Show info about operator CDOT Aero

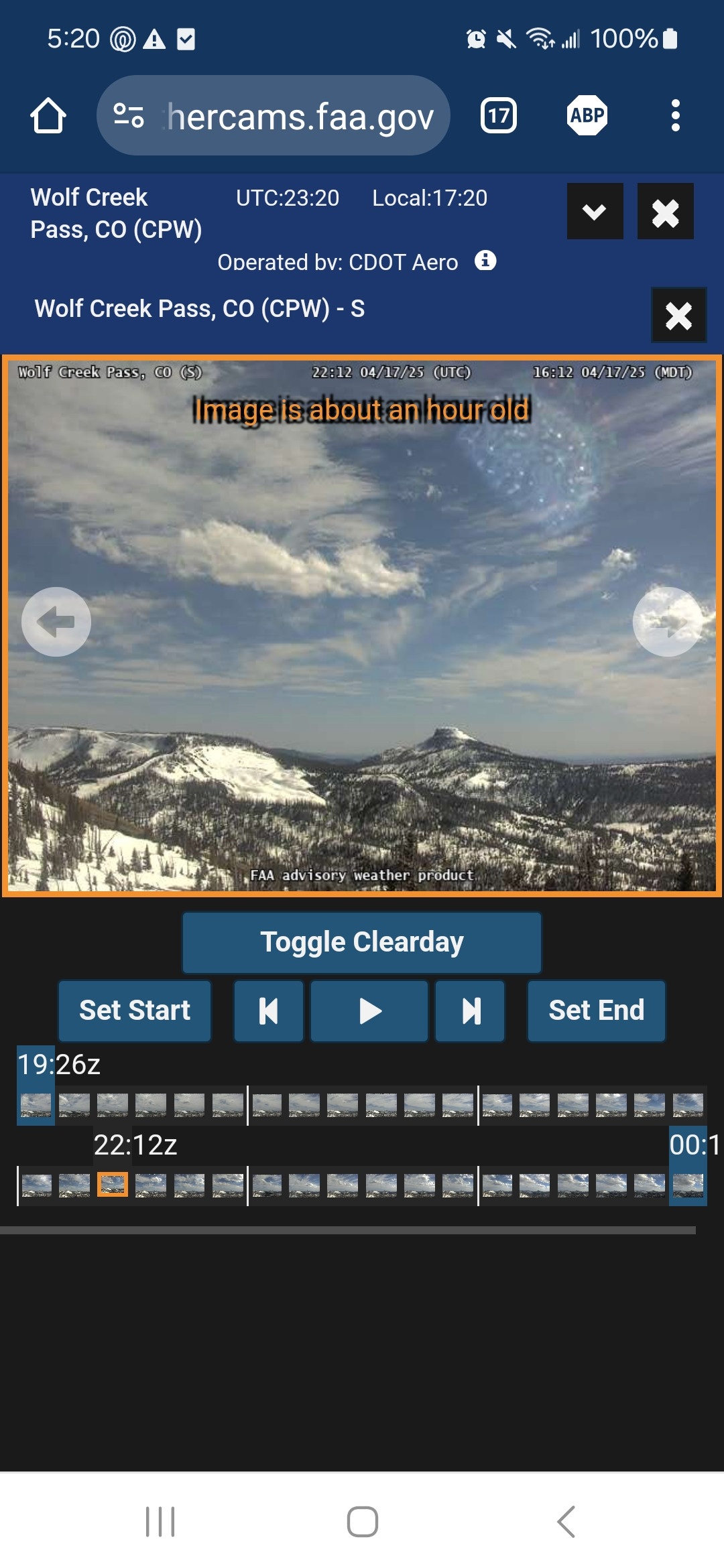coord(485,261)
